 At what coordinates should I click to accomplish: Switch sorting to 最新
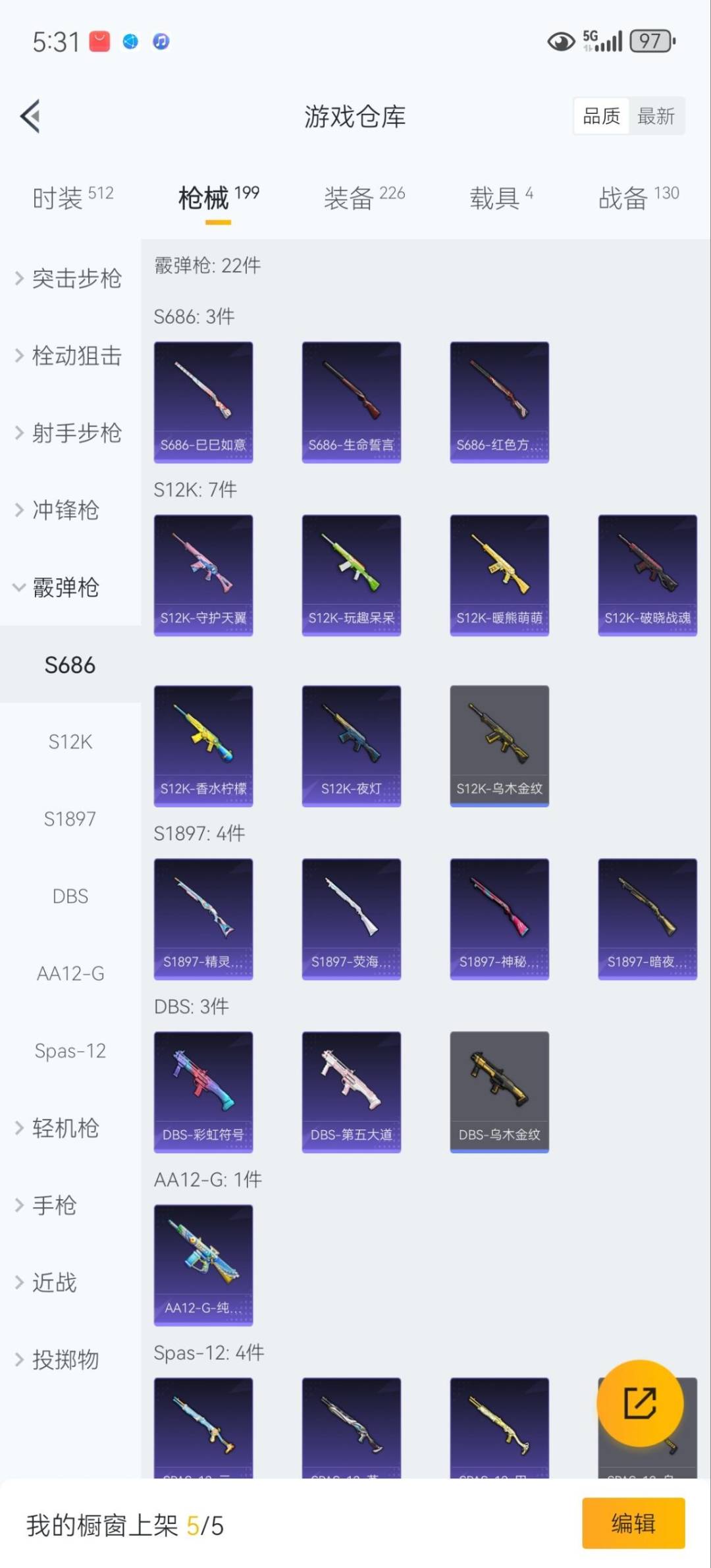(657, 116)
